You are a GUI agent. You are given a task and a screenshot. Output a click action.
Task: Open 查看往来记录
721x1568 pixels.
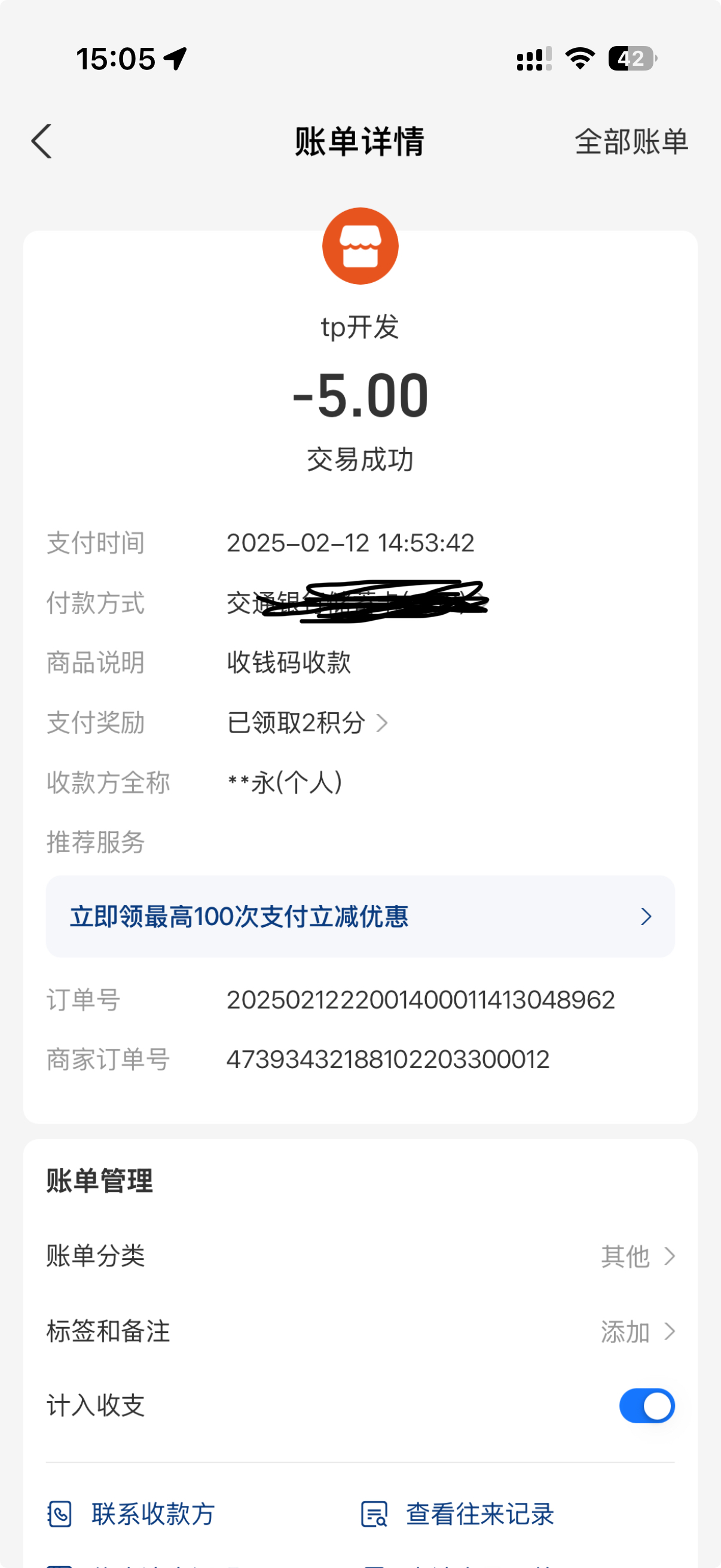point(457,1514)
